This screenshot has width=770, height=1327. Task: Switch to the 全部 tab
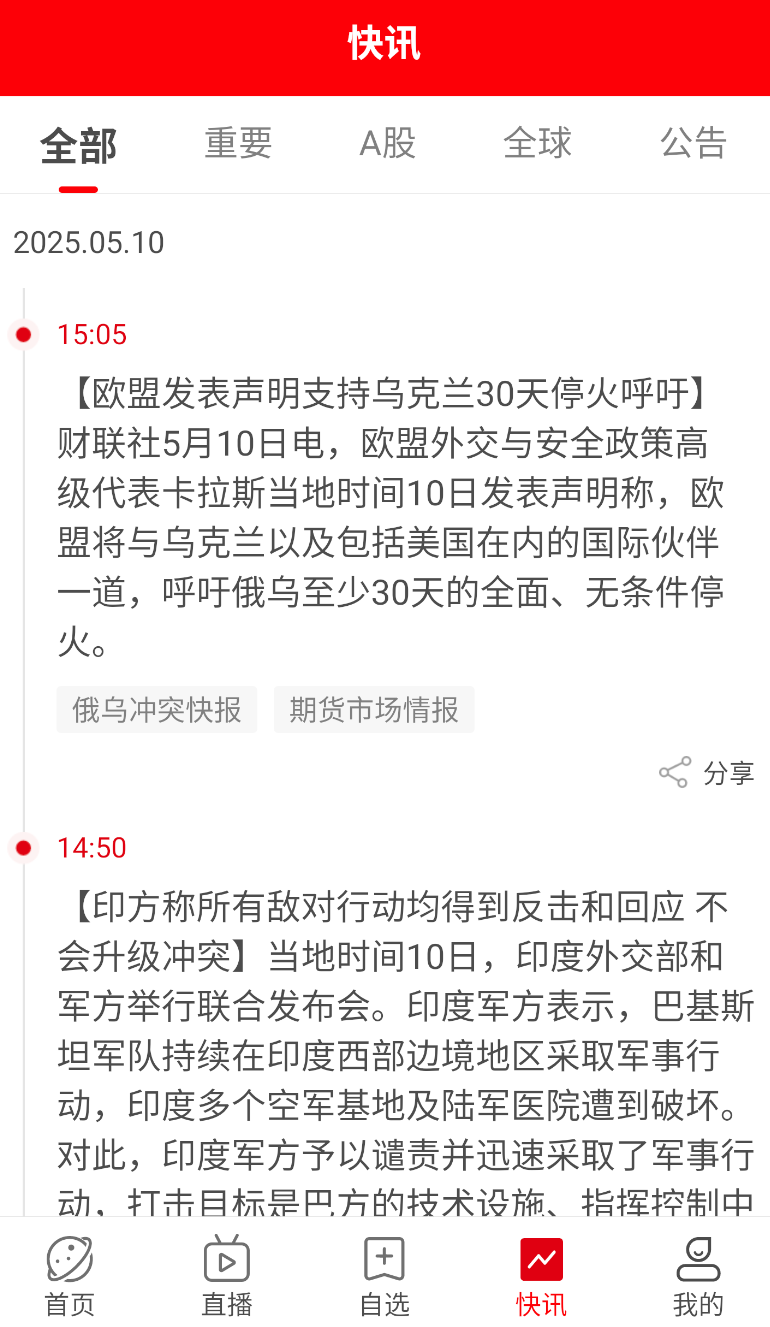tap(78, 145)
